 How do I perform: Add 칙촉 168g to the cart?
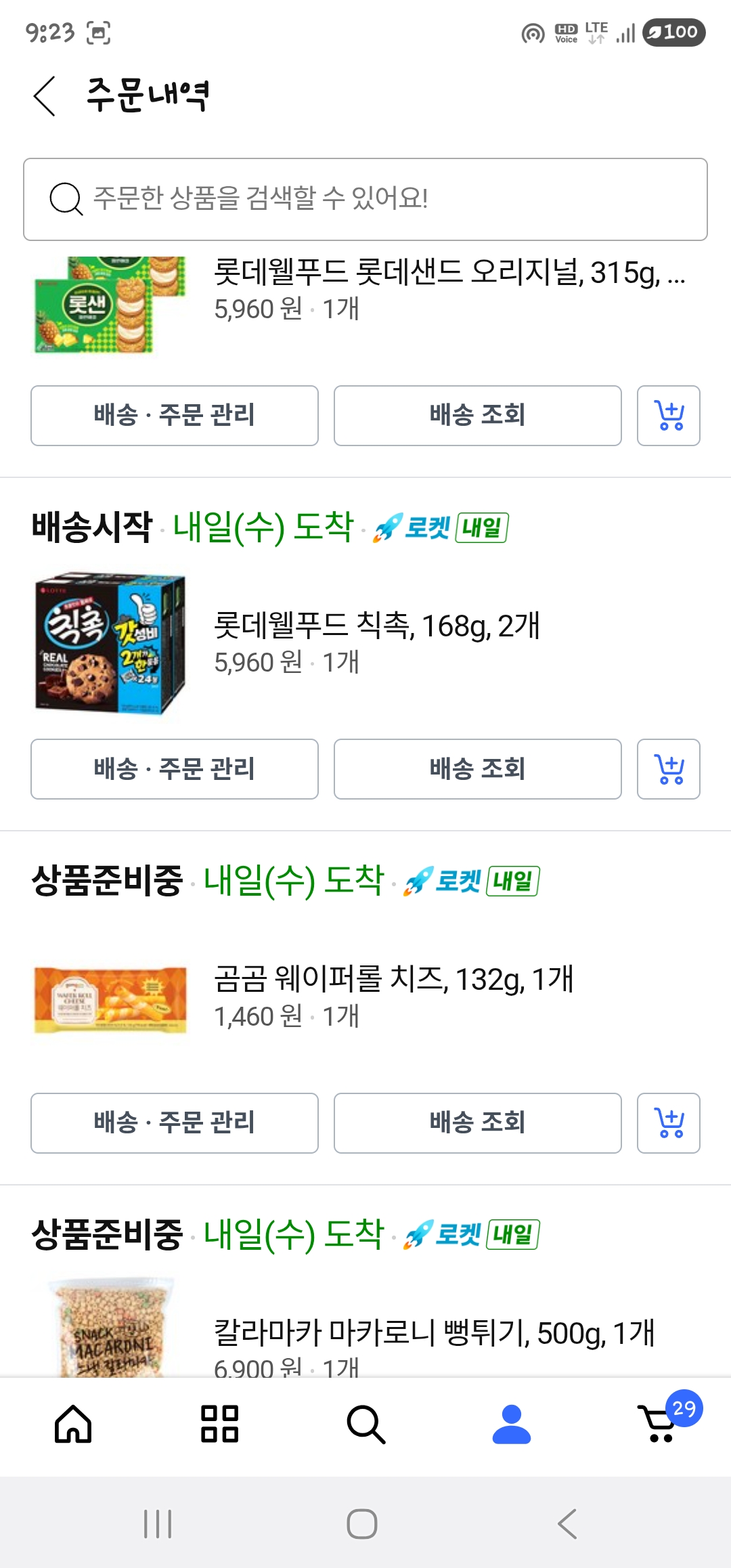point(668,768)
